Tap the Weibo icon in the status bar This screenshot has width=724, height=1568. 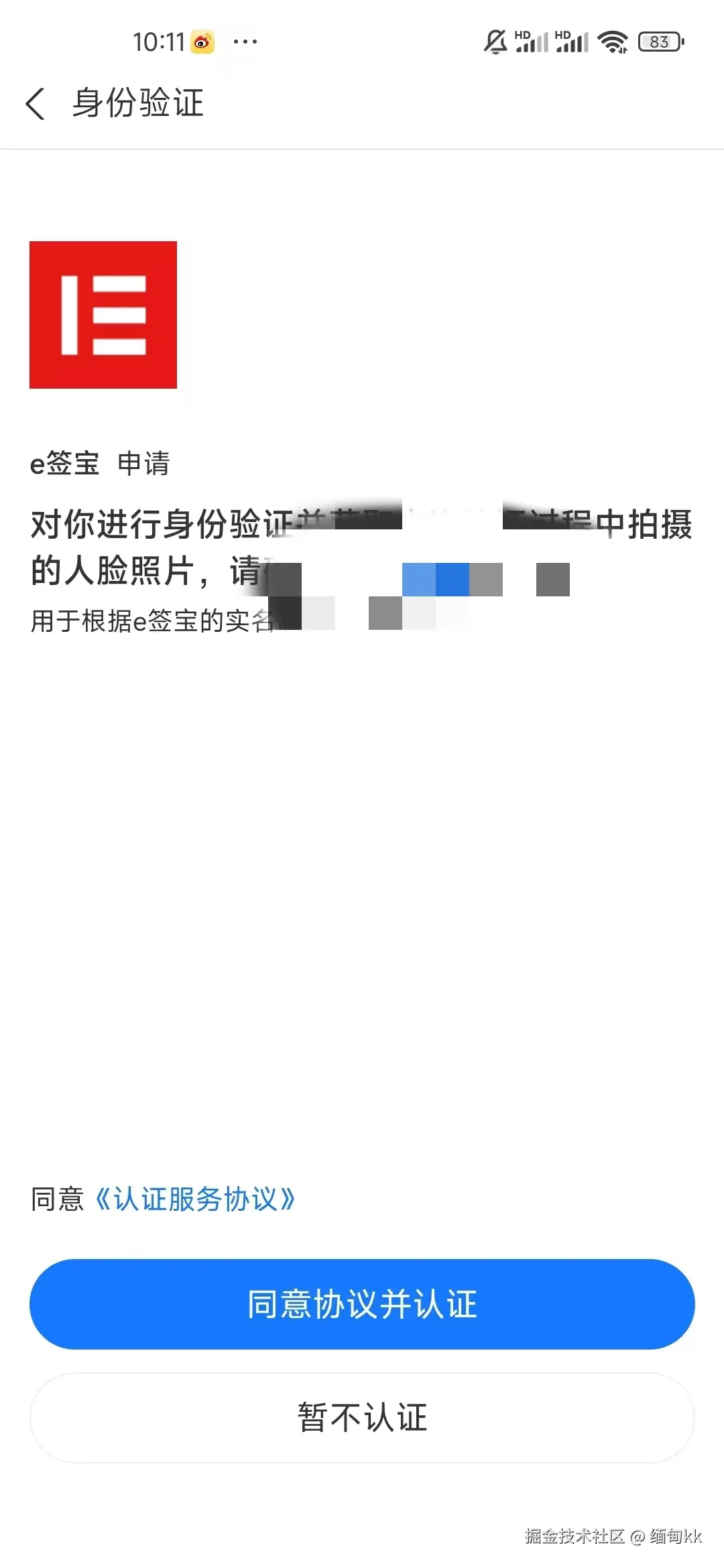tap(200, 42)
